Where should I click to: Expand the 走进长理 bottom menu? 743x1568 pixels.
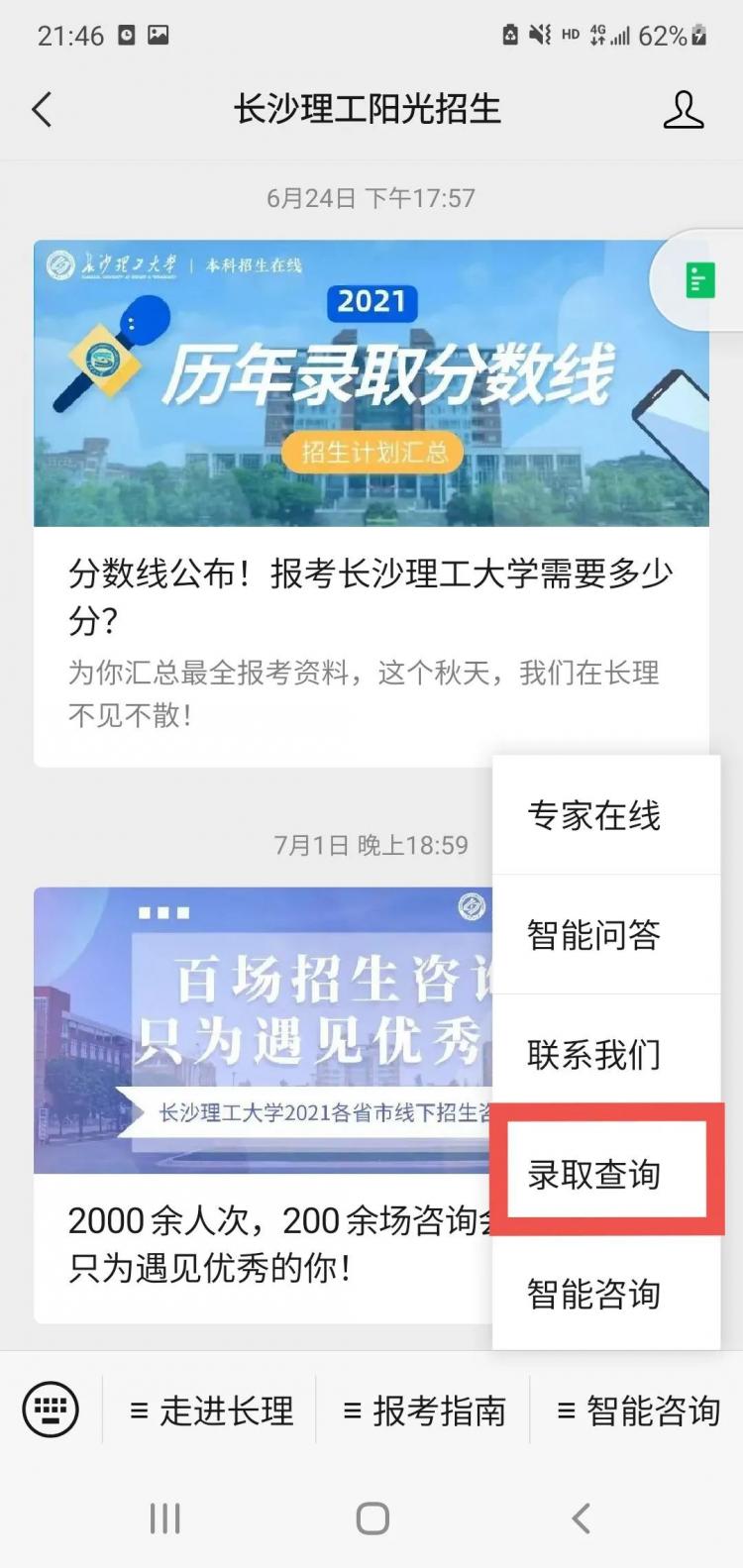[212, 1411]
